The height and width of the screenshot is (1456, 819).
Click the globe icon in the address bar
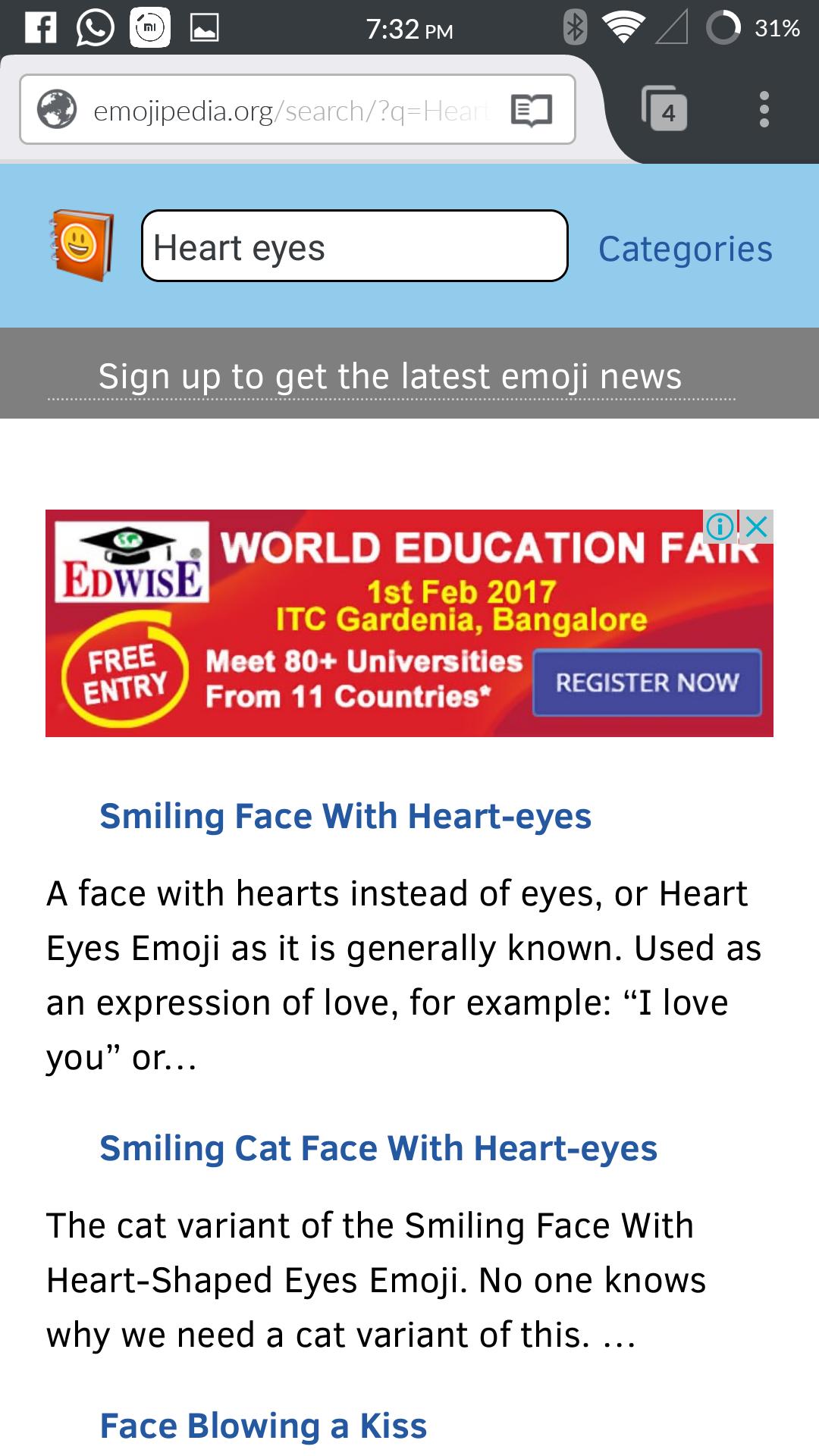coord(57,108)
